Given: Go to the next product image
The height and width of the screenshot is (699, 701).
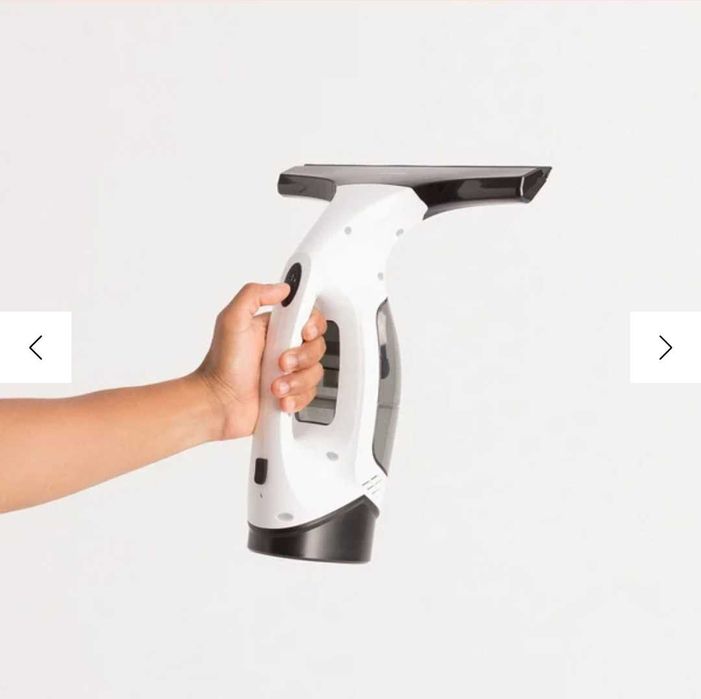Looking at the screenshot, I should click(665, 347).
